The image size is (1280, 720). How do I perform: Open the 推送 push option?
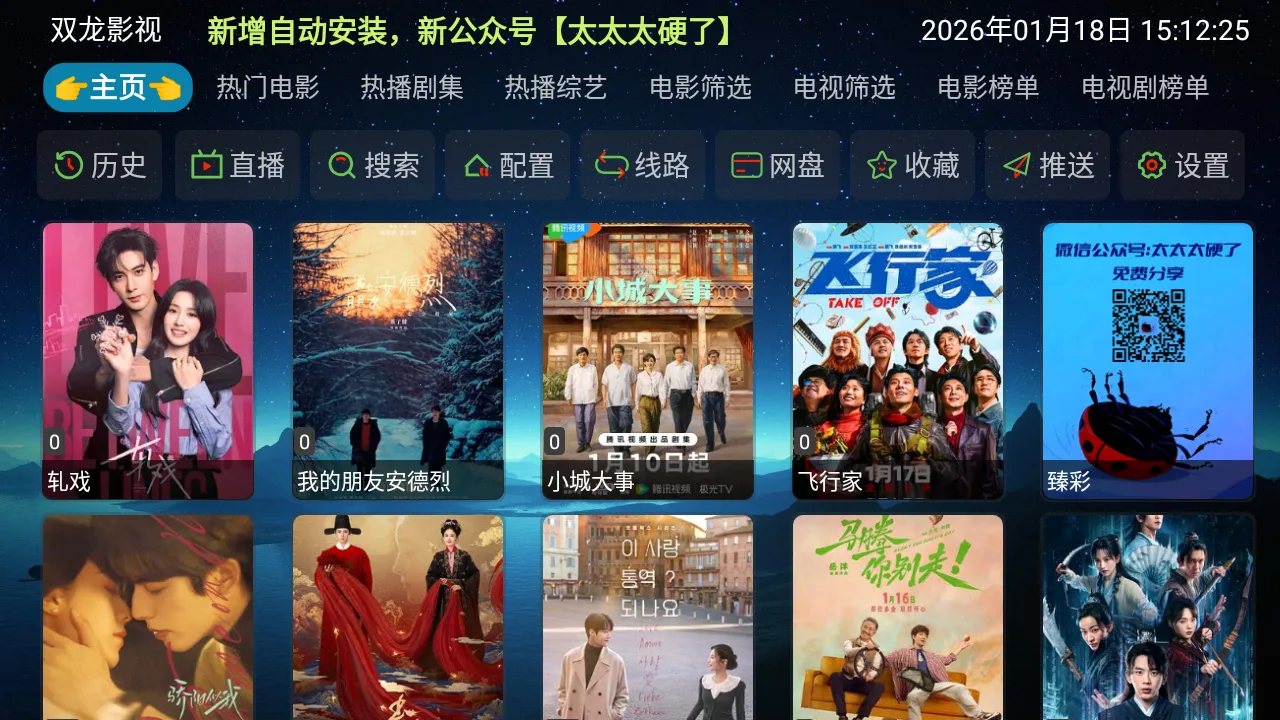click(1048, 165)
